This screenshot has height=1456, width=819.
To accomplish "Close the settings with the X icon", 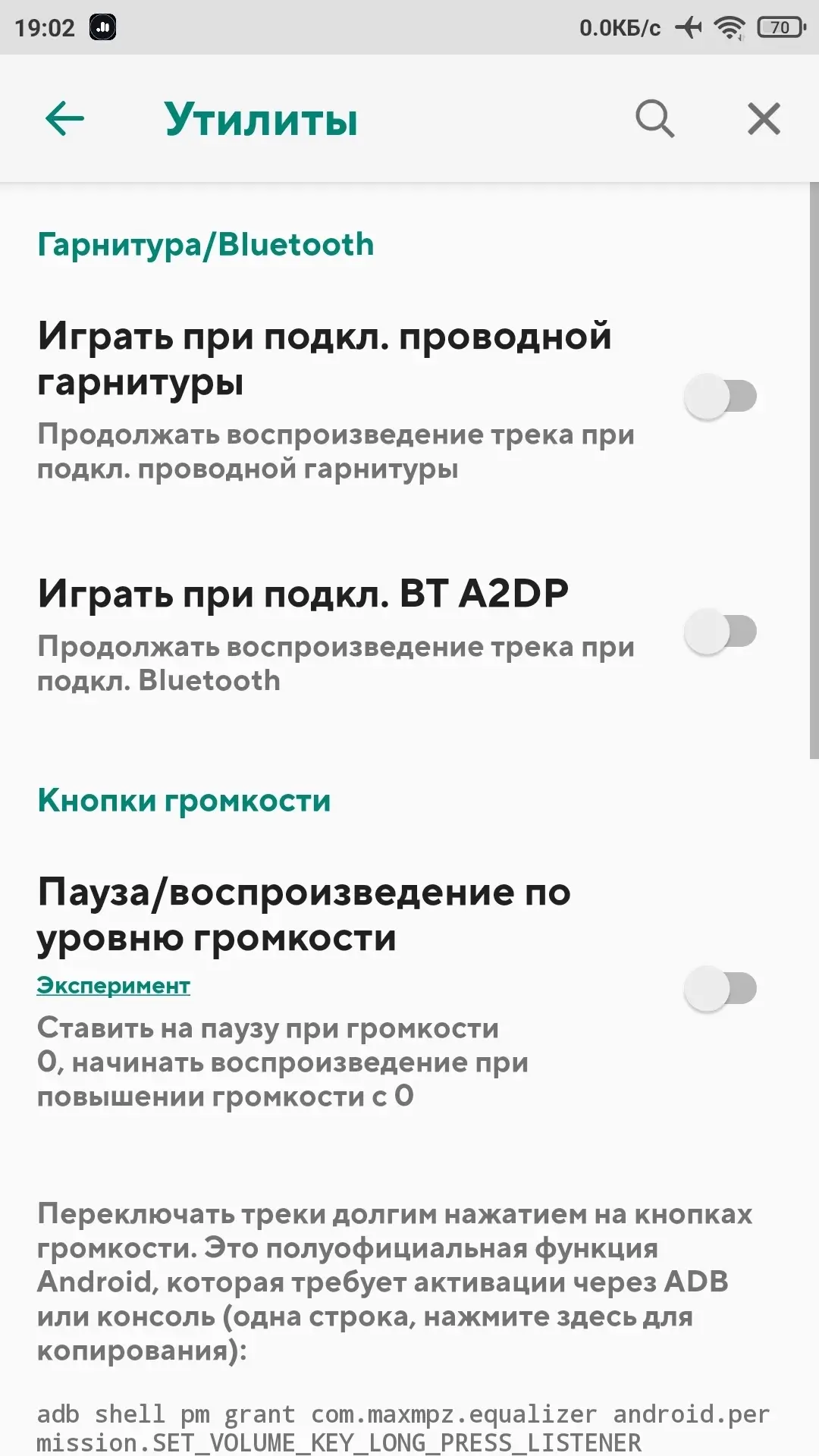I will pyautogui.click(x=764, y=119).
